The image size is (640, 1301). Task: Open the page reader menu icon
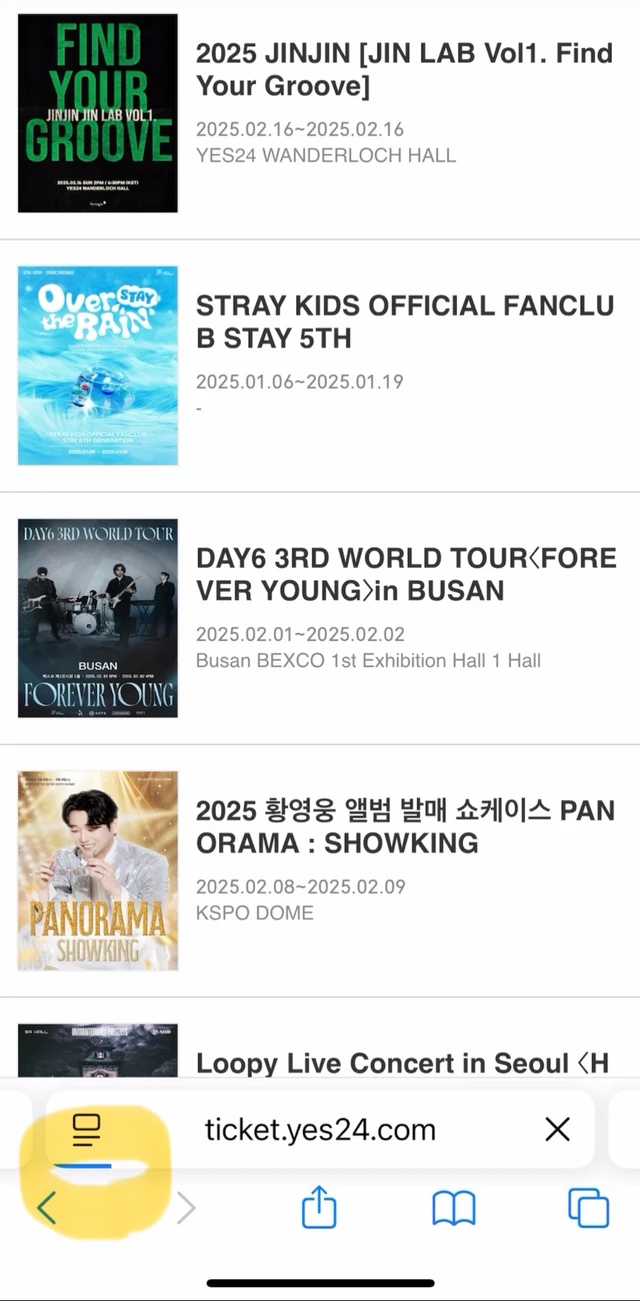click(x=88, y=1130)
